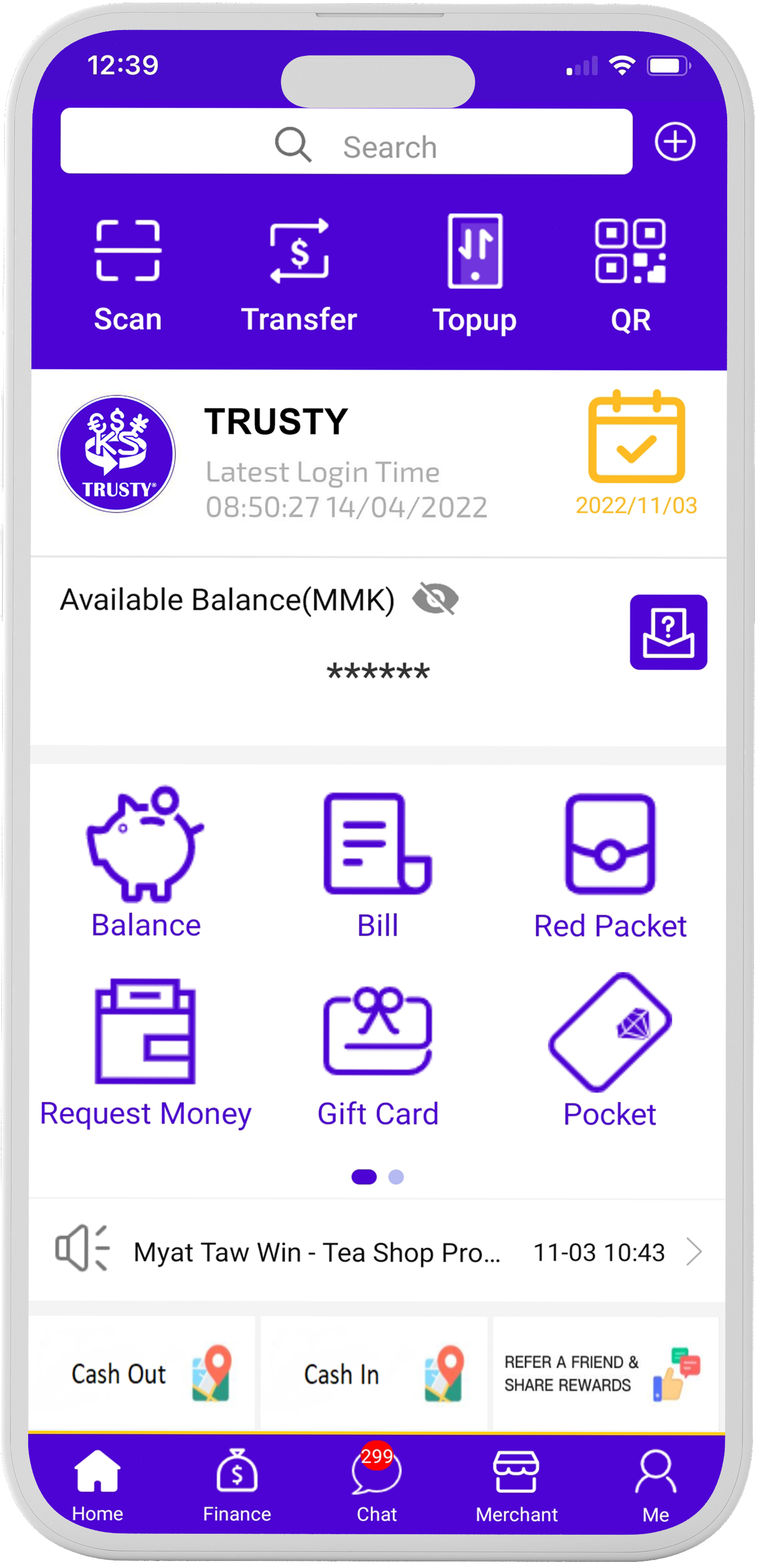Image resolution: width=760 pixels, height=1568 pixels.
Task: Reveal the hidden available balance
Action: click(x=435, y=599)
